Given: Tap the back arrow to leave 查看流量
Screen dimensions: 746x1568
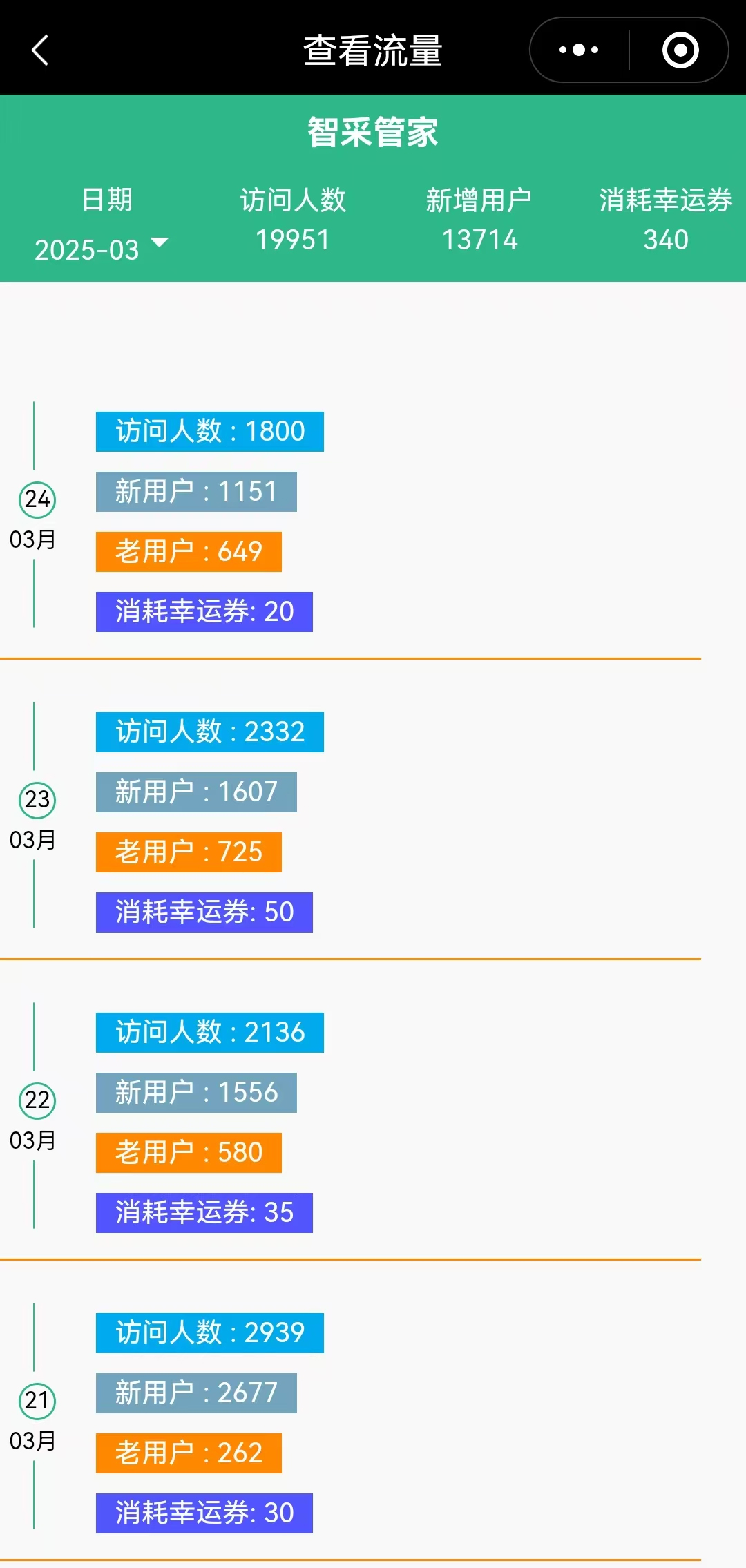Looking at the screenshot, I should (x=39, y=50).
